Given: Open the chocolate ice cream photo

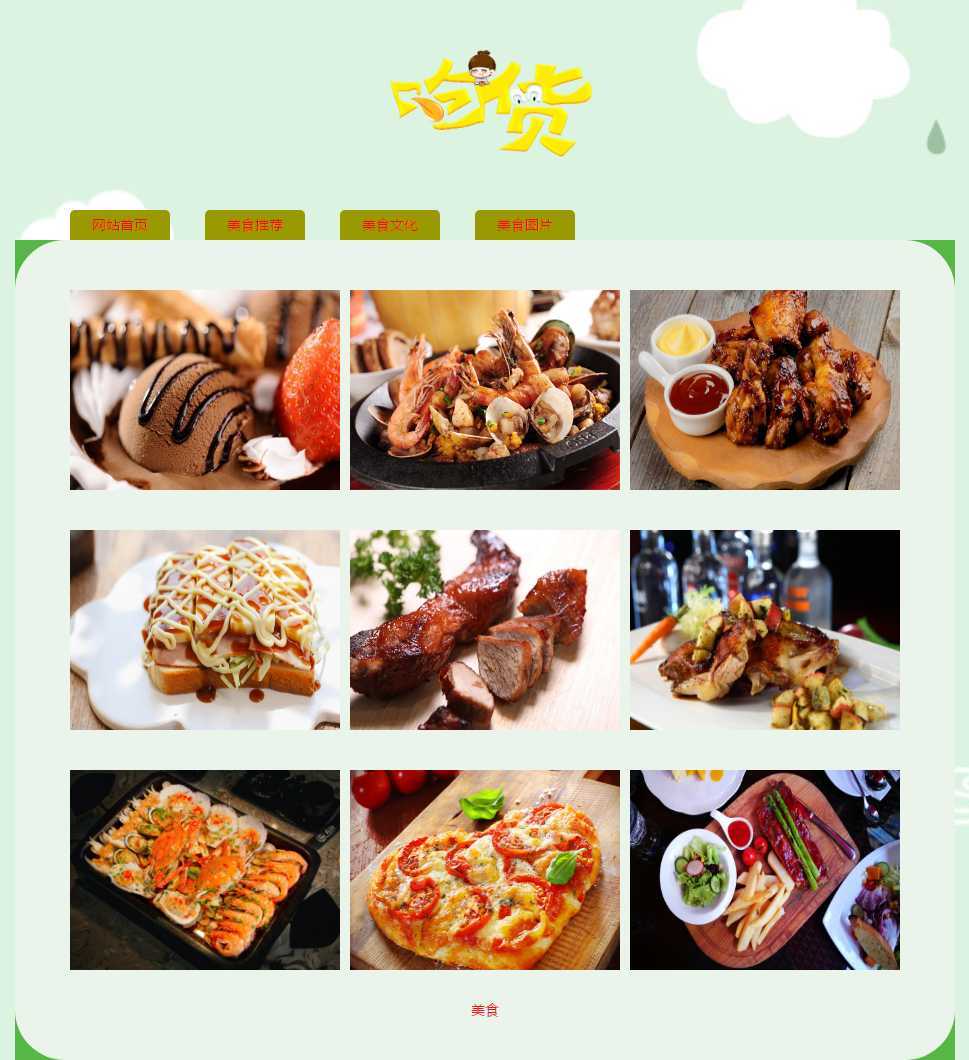Looking at the screenshot, I should point(205,390).
